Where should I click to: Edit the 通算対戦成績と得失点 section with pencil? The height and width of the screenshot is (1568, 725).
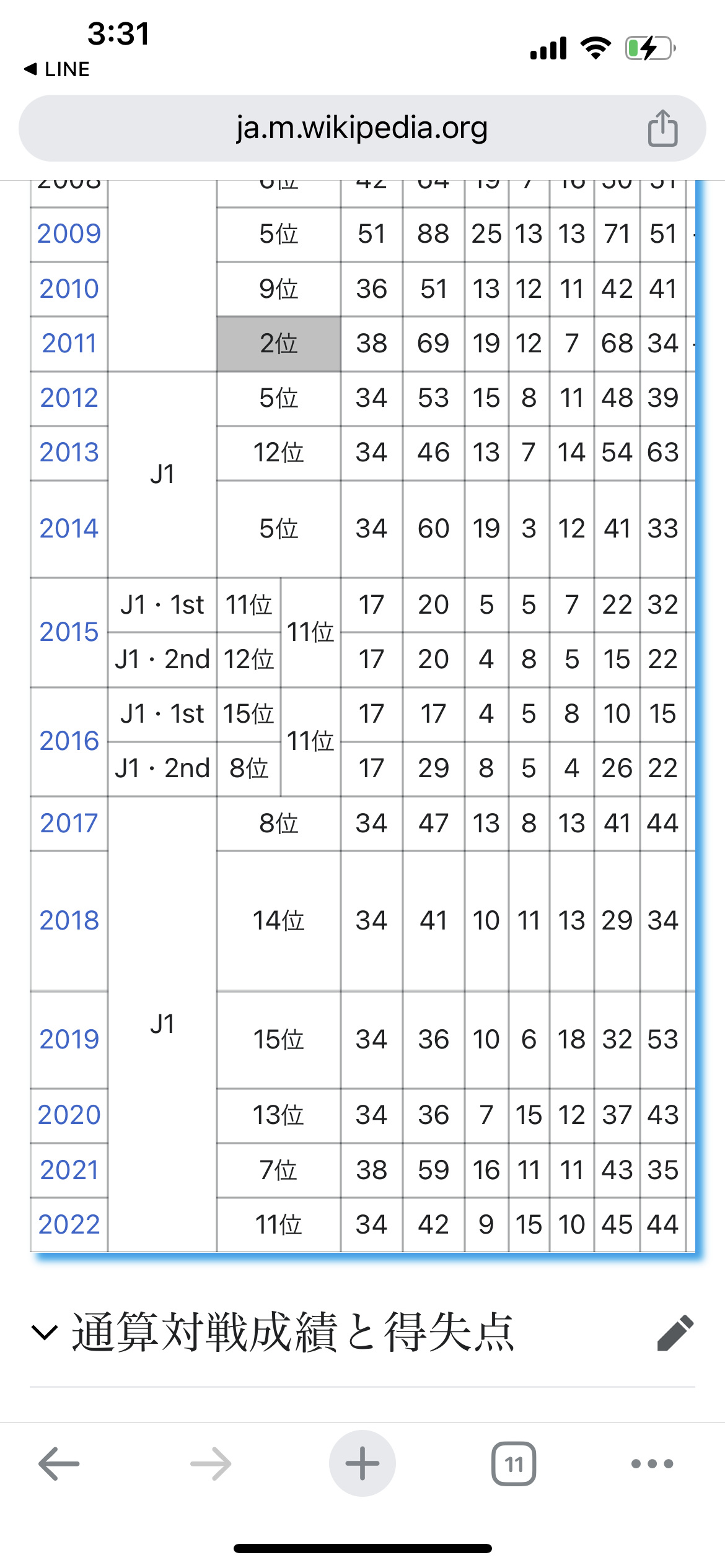675,1332
